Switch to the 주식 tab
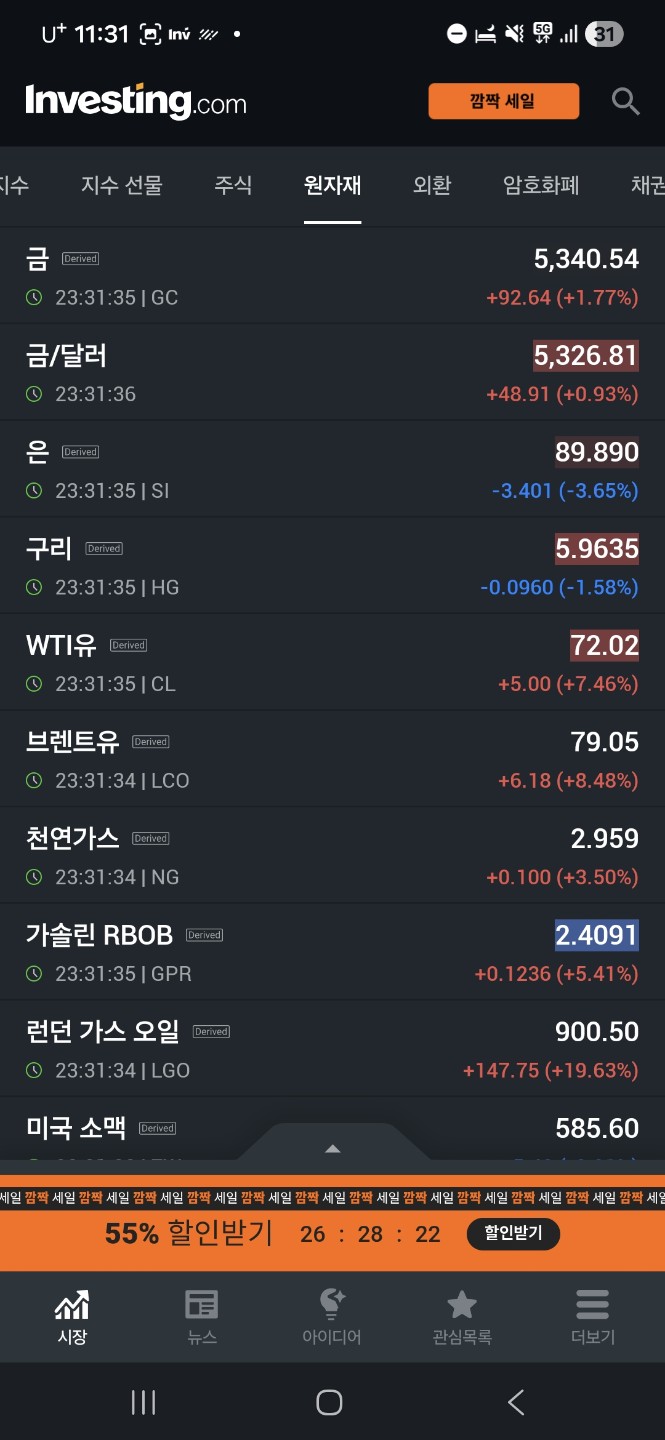This screenshot has width=665, height=1440. [x=233, y=185]
